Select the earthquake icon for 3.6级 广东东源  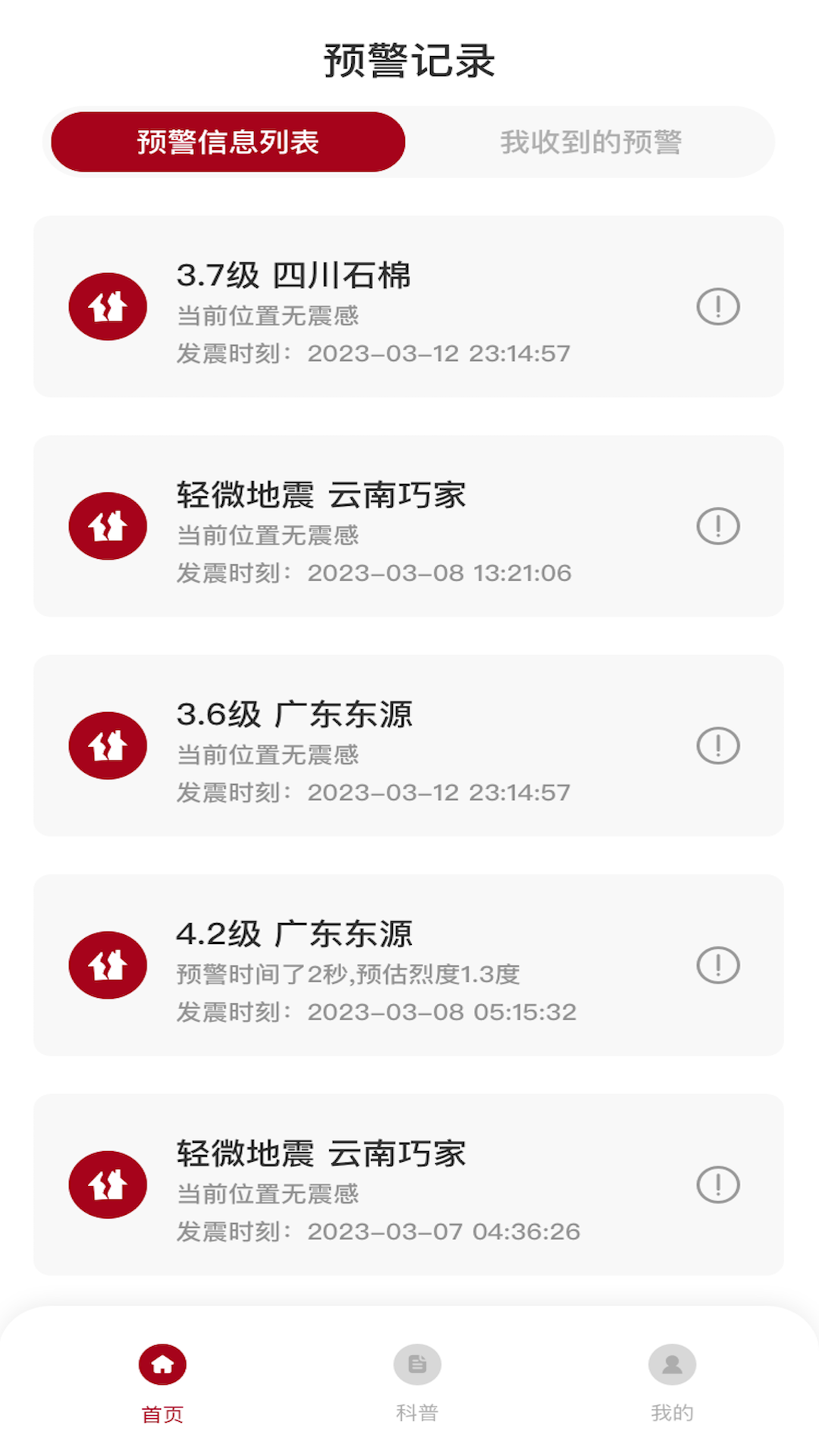(107, 745)
